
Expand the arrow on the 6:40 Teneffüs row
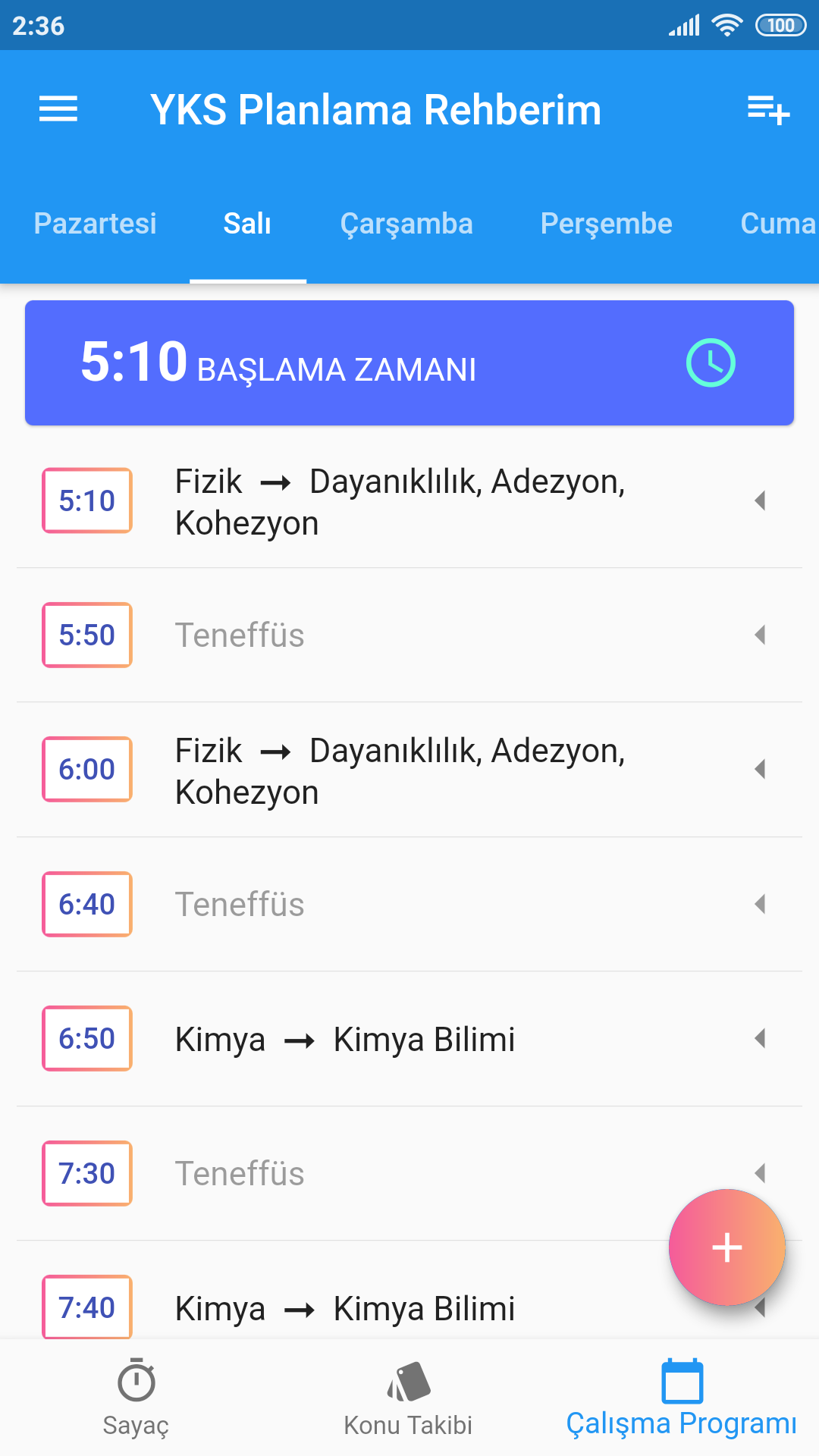point(760,904)
